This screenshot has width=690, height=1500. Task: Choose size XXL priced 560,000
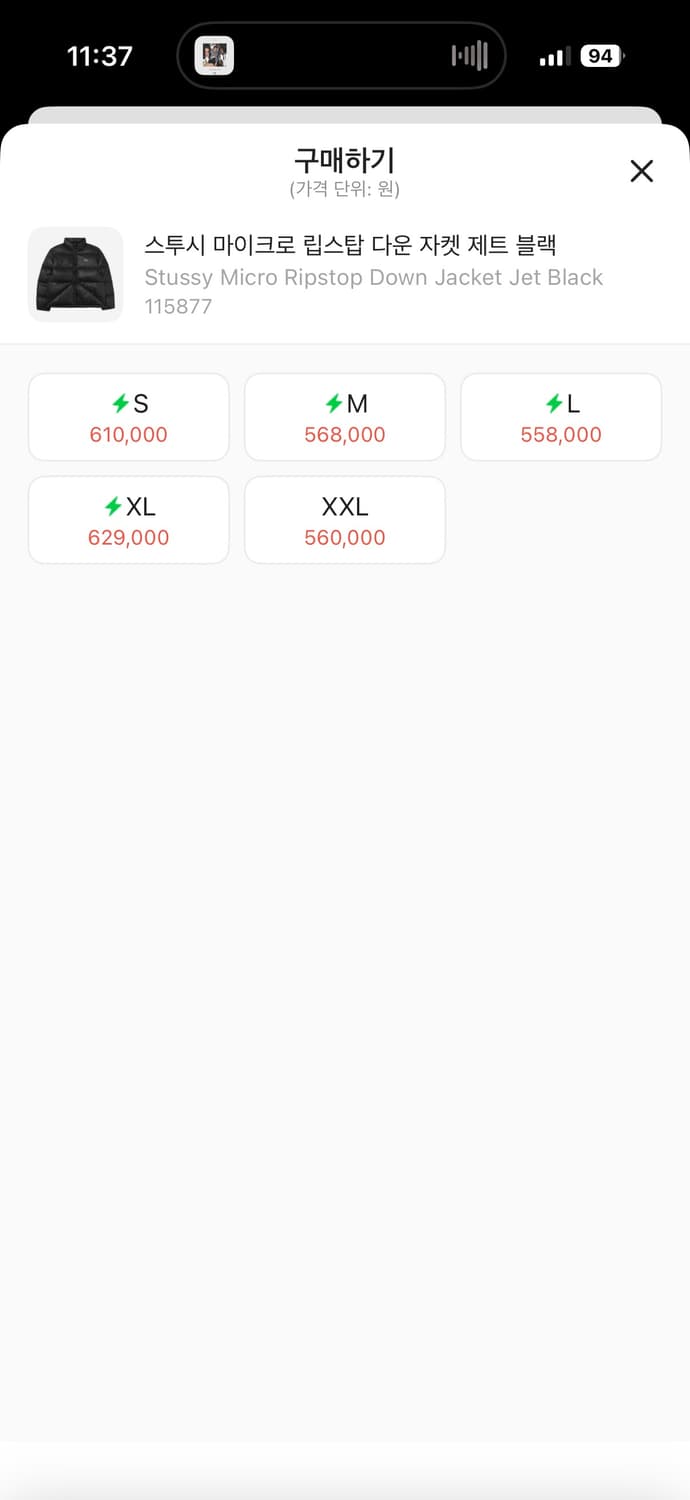tap(345, 521)
